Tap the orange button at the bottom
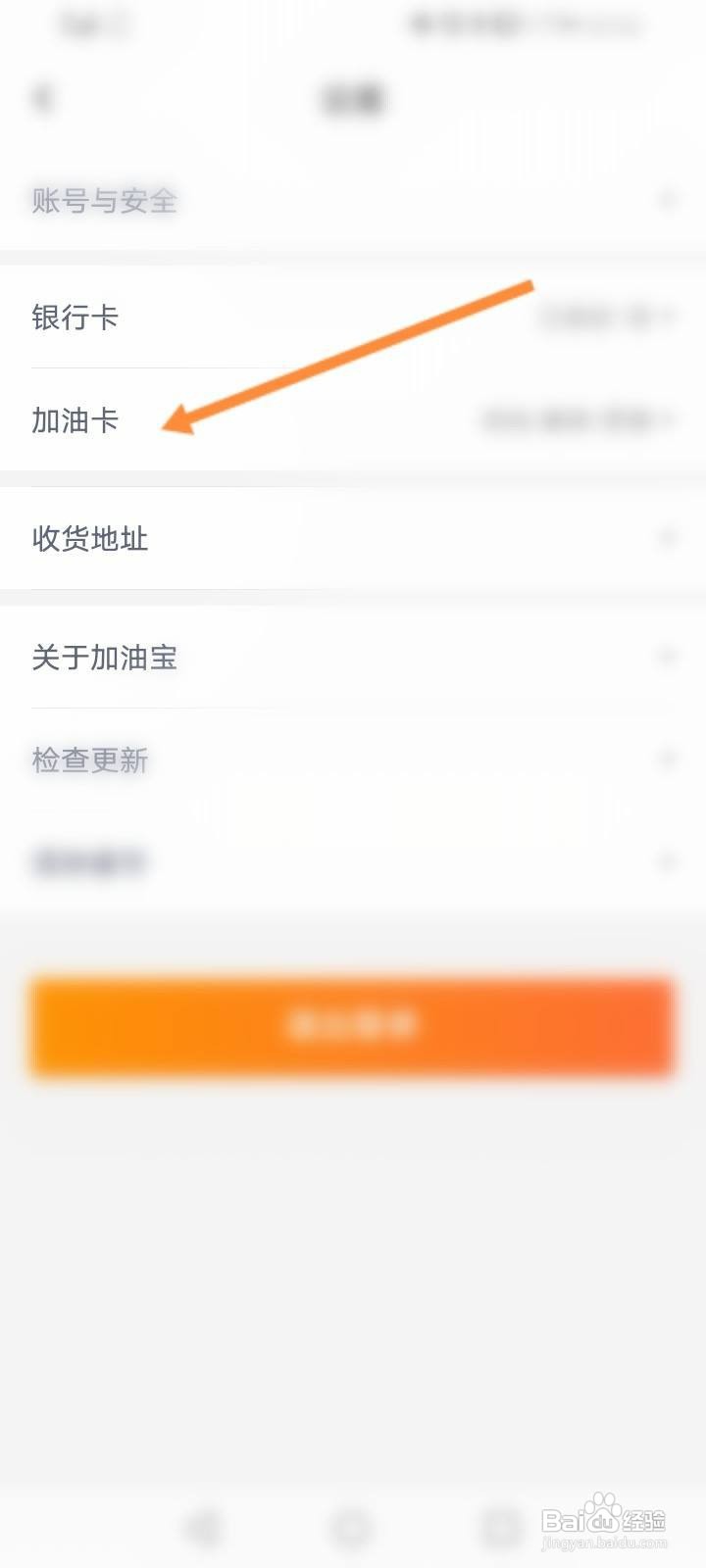The width and height of the screenshot is (706, 1568). click(353, 1026)
